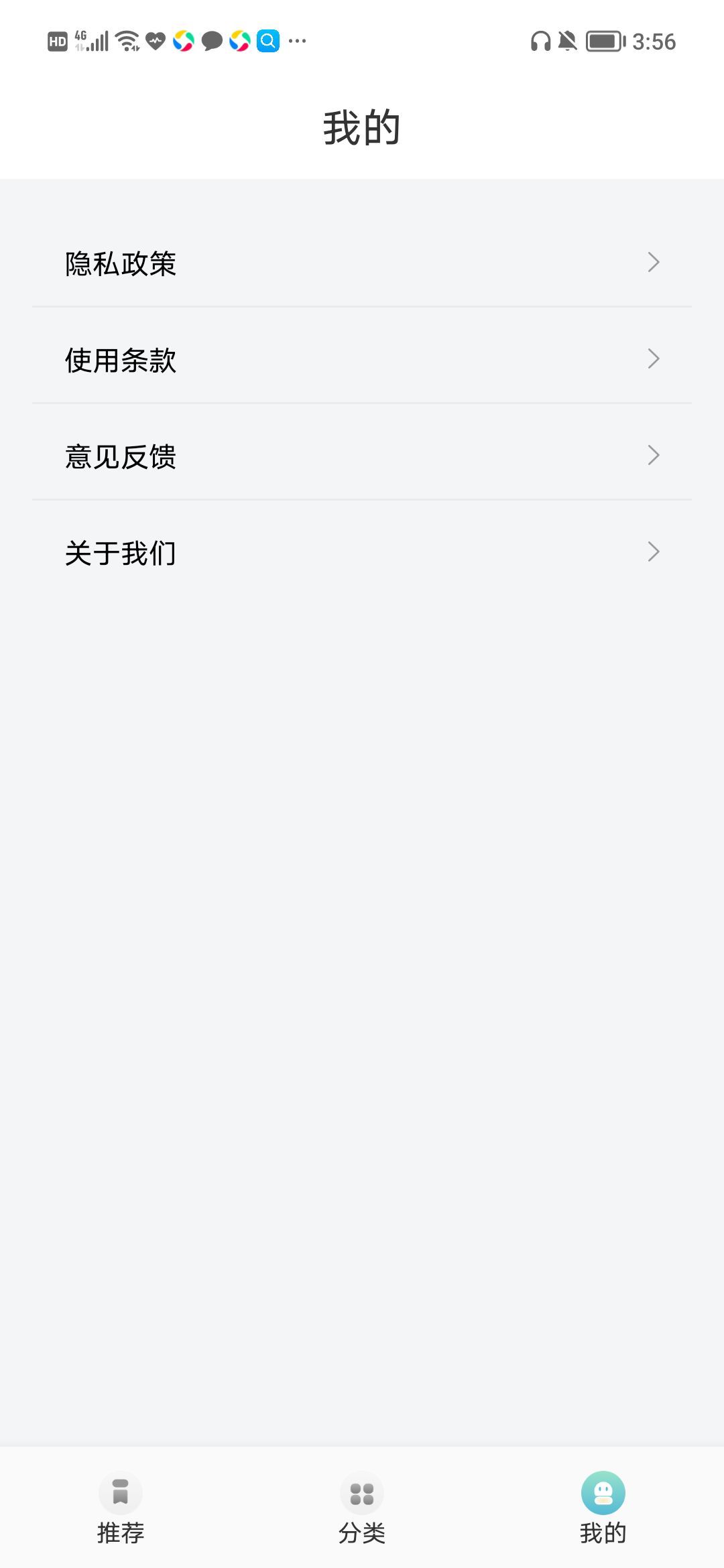Tap the 分类 grid icon in bottom navigation

(362, 1494)
